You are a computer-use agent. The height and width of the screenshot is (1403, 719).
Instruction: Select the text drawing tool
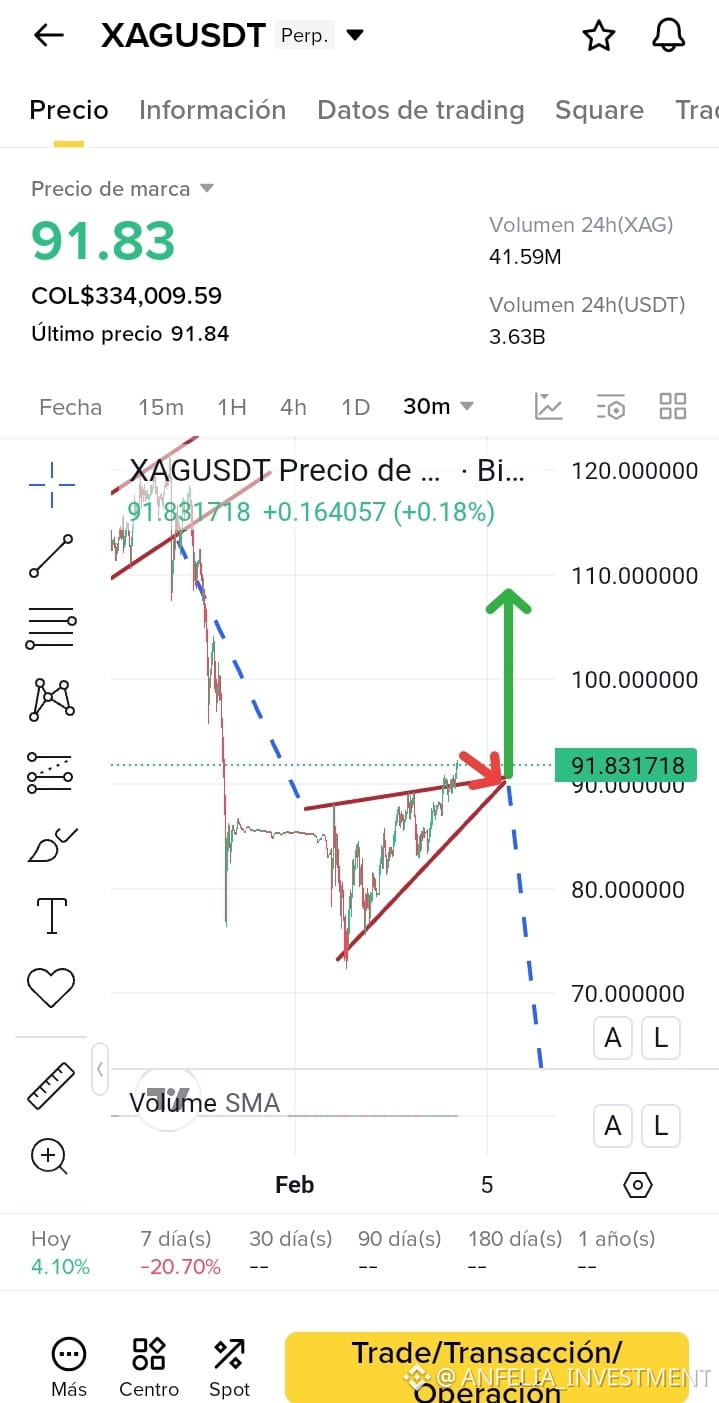pyautogui.click(x=51, y=915)
